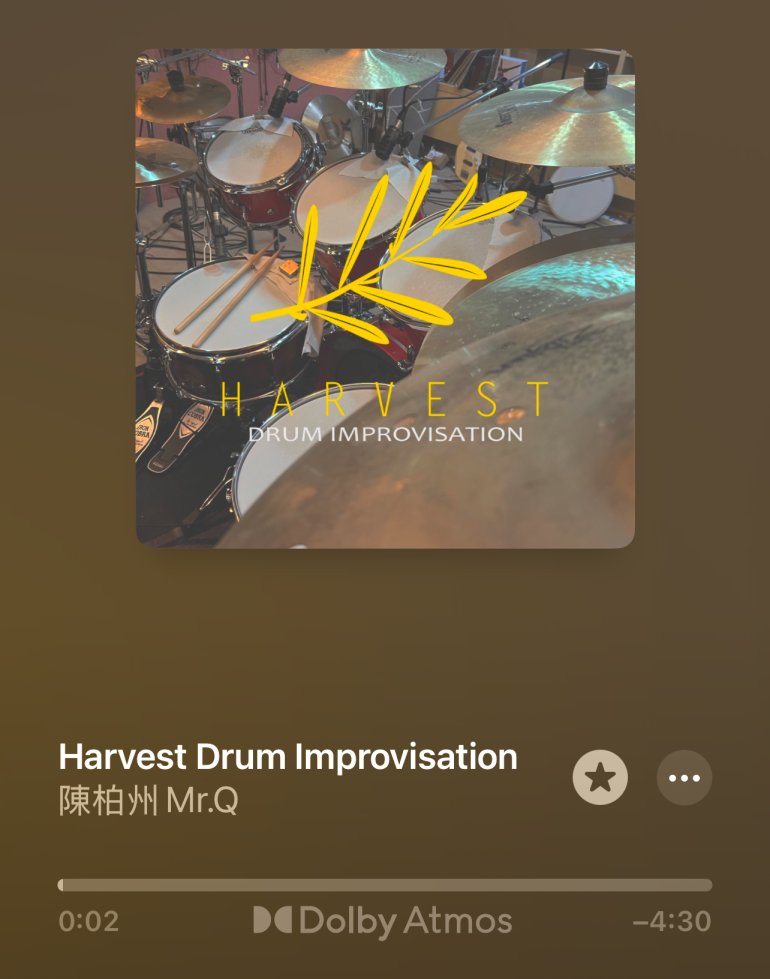Tap the Harvest album artwork
Image resolution: width=770 pixels, height=979 pixels.
point(385,298)
